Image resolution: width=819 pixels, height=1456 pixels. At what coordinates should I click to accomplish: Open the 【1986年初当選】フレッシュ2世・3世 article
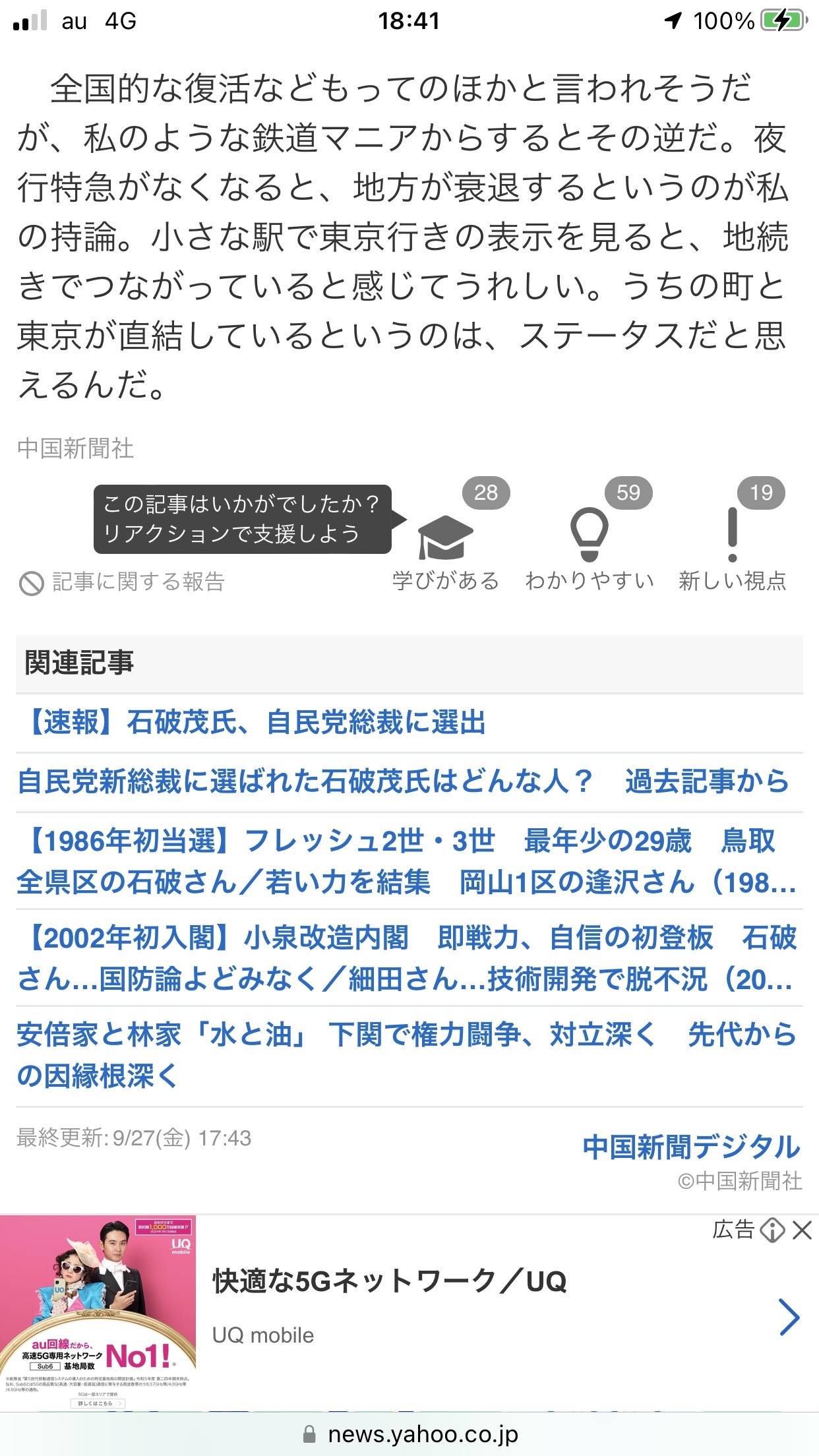(407, 861)
